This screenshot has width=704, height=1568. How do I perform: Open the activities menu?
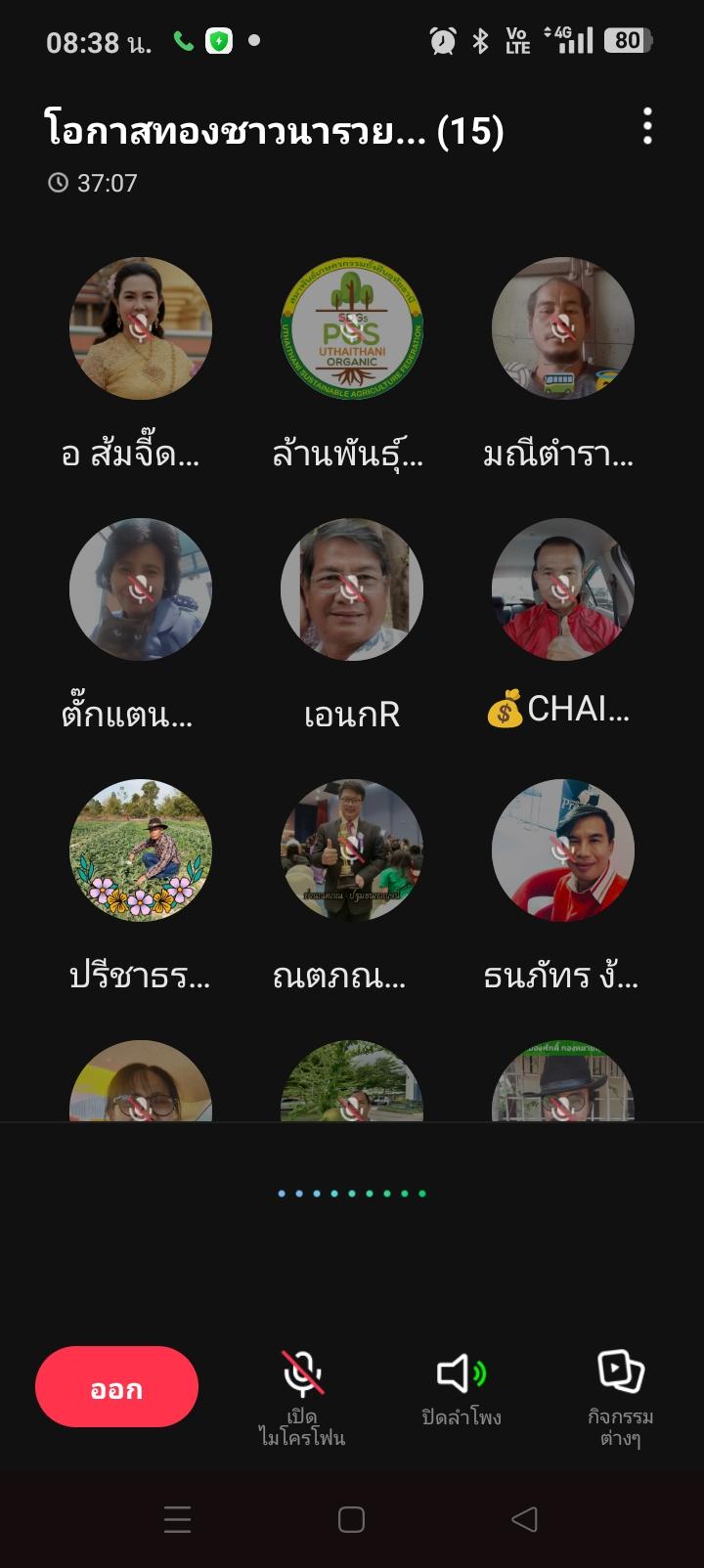(621, 1398)
